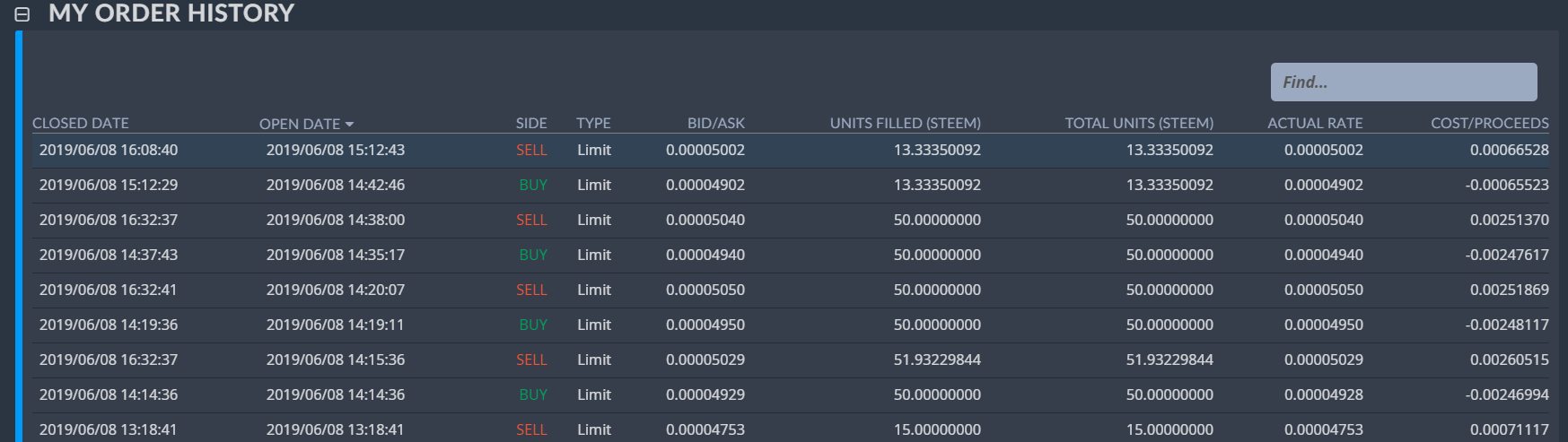Screen dimensions: 1568x442
Task: Select the buy order opened at 14:19:11
Action: point(791,325)
